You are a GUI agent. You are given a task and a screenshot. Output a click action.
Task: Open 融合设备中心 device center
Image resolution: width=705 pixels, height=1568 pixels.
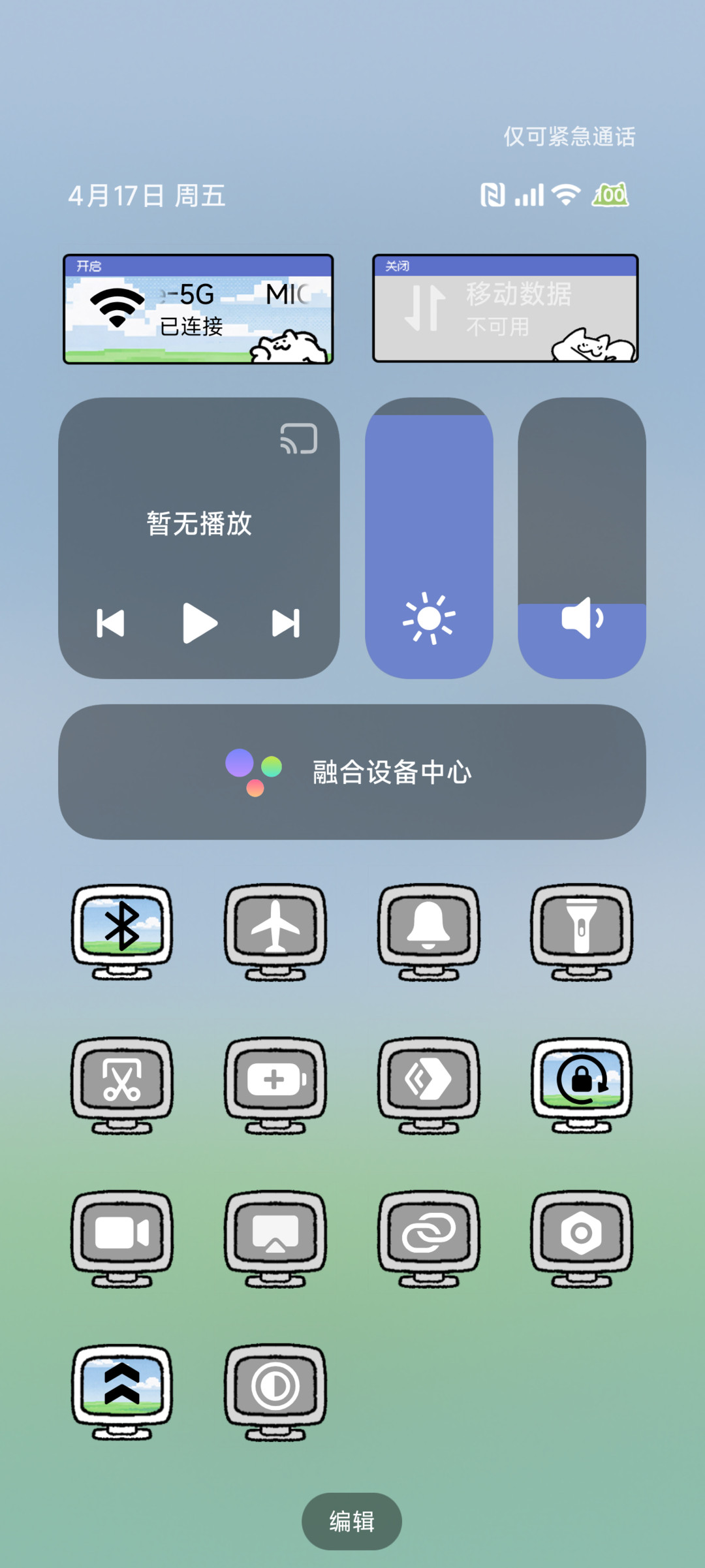tap(352, 772)
